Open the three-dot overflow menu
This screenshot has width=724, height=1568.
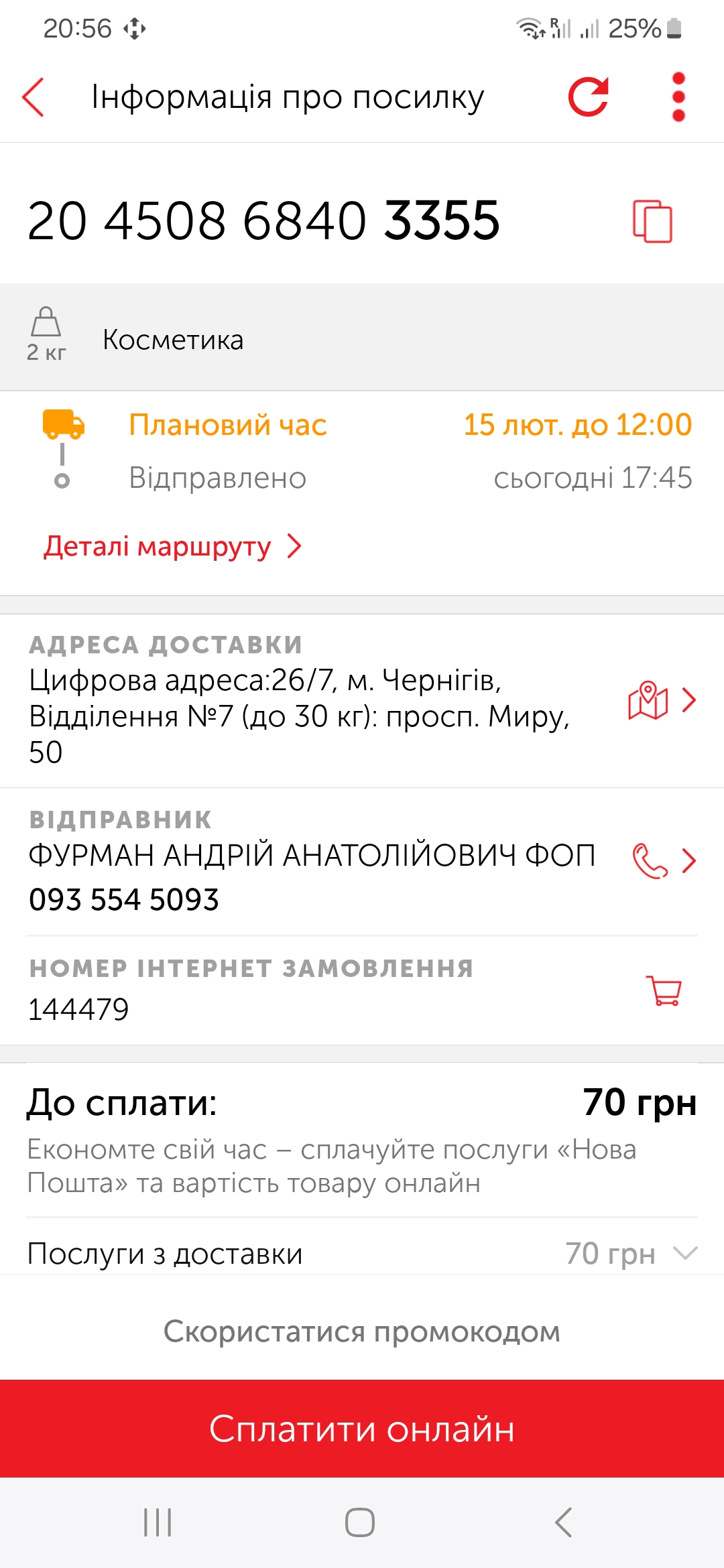click(x=678, y=97)
